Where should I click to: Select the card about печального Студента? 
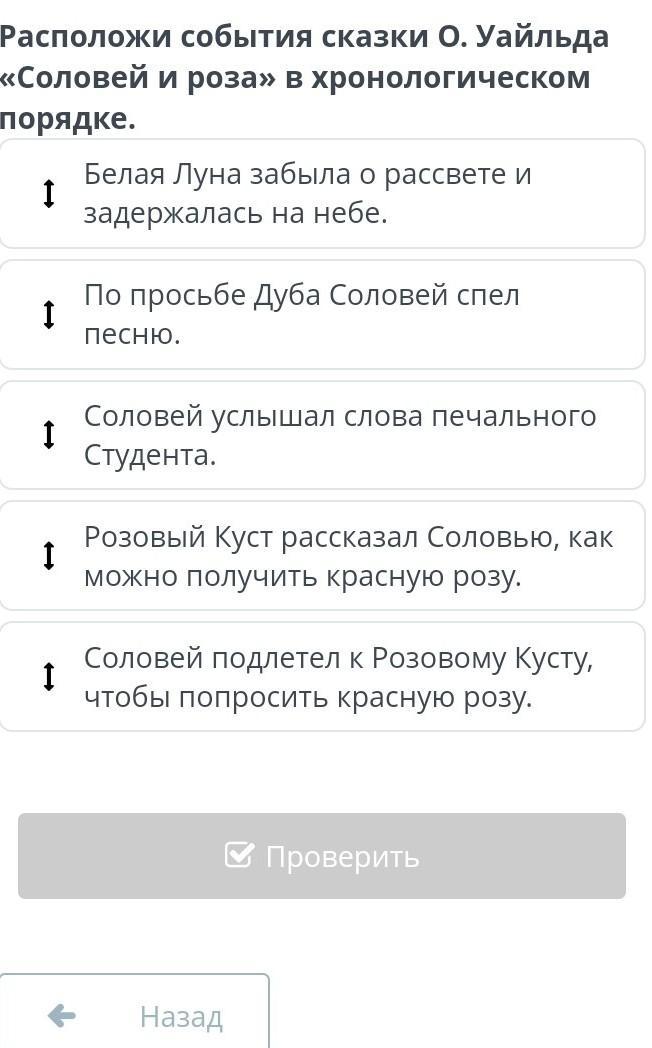323,435
